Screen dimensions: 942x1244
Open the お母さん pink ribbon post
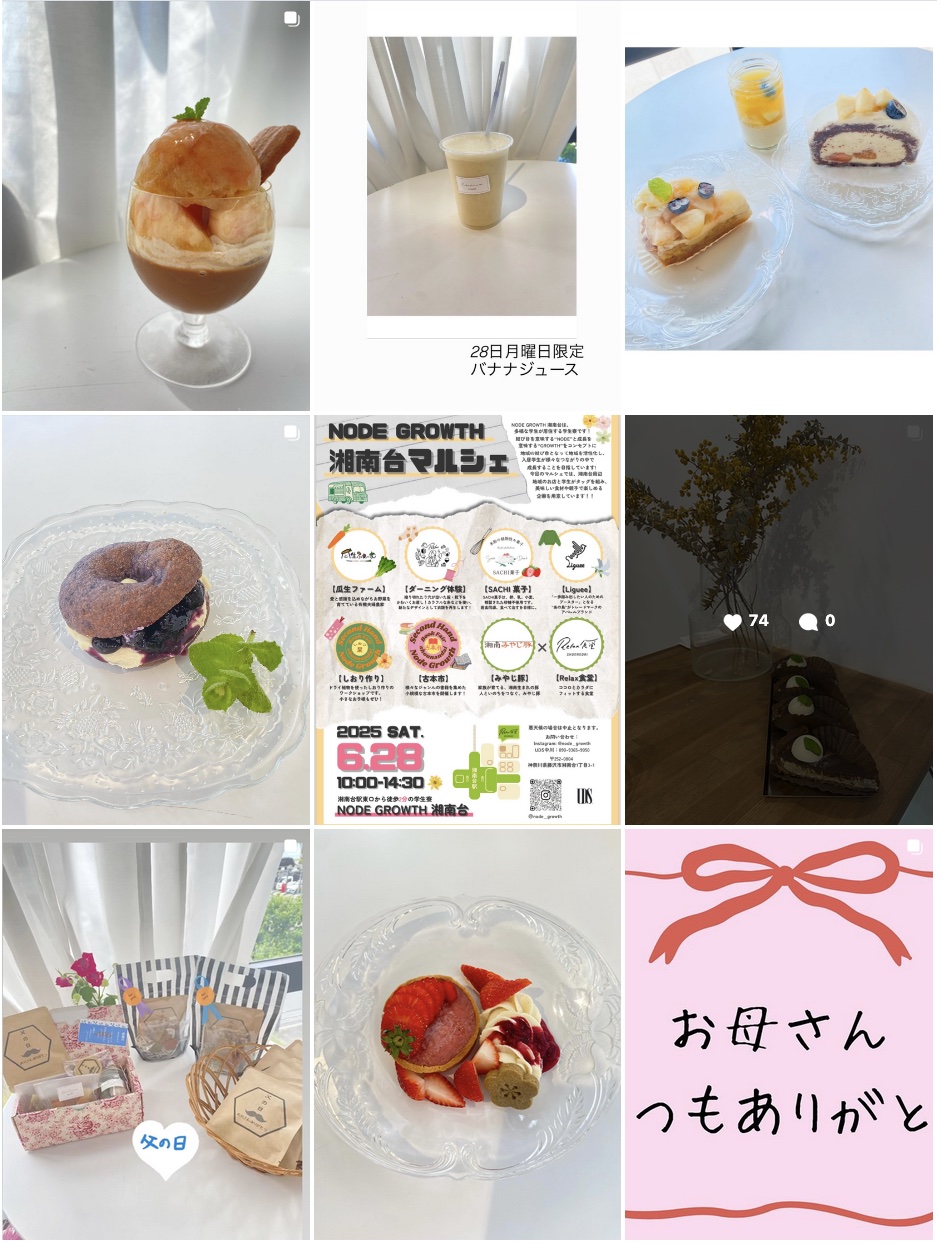point(779,1035)
